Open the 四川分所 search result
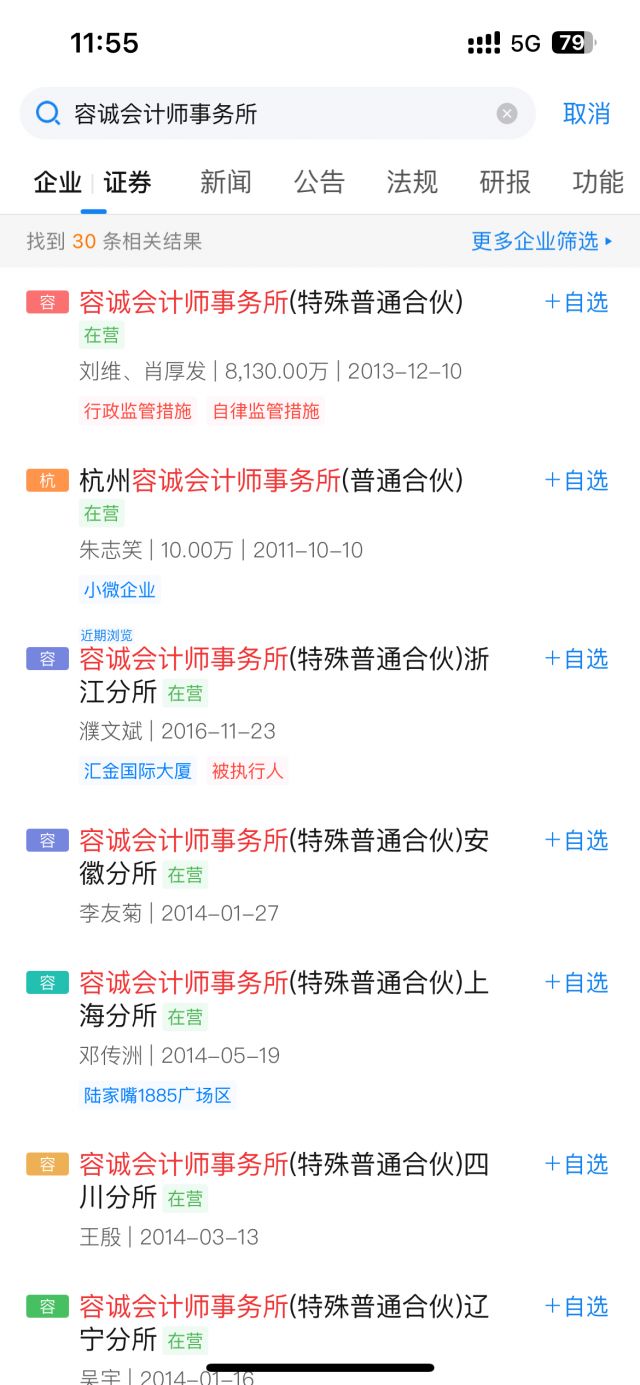This screenshot has width=640, height=1385. point(284,1166)
